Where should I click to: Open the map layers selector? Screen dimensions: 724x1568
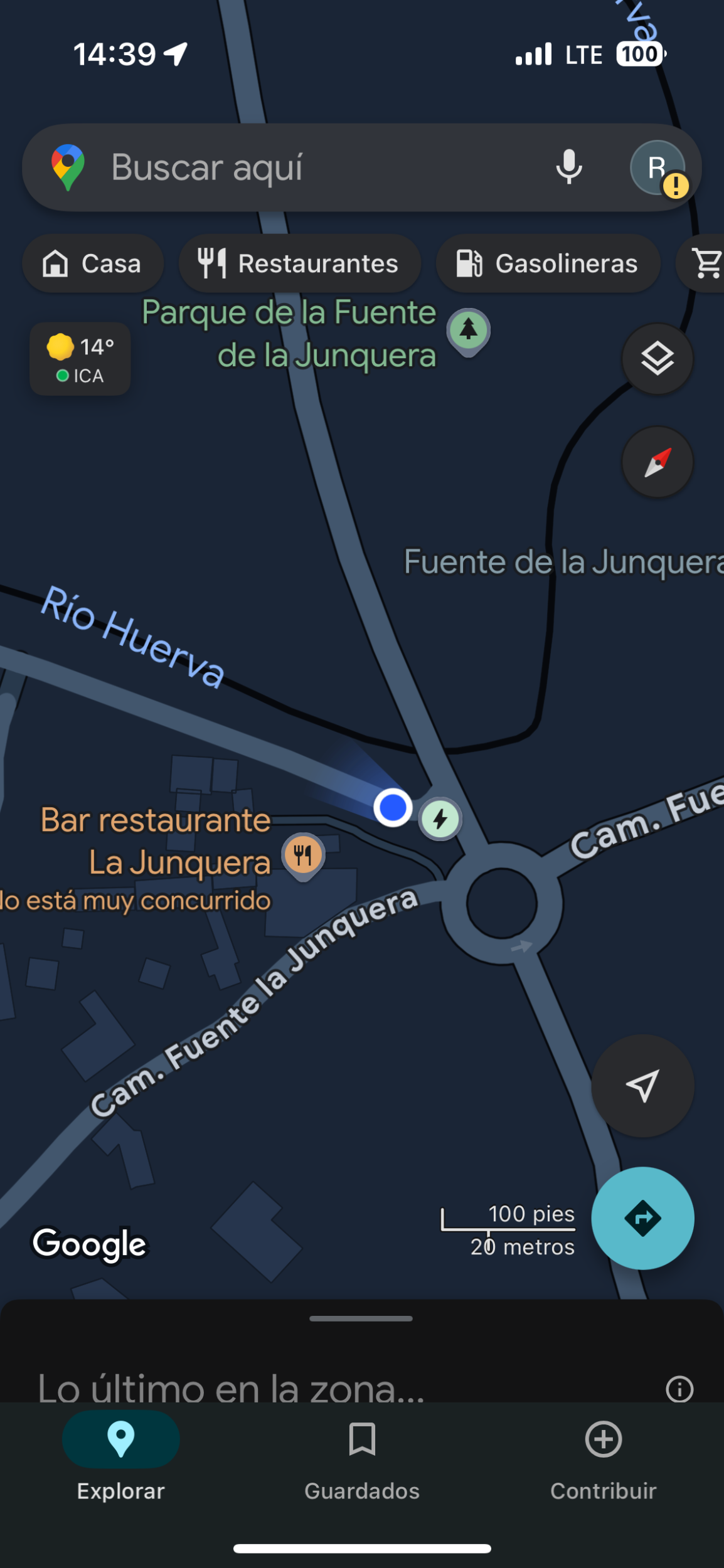point(657,359)
